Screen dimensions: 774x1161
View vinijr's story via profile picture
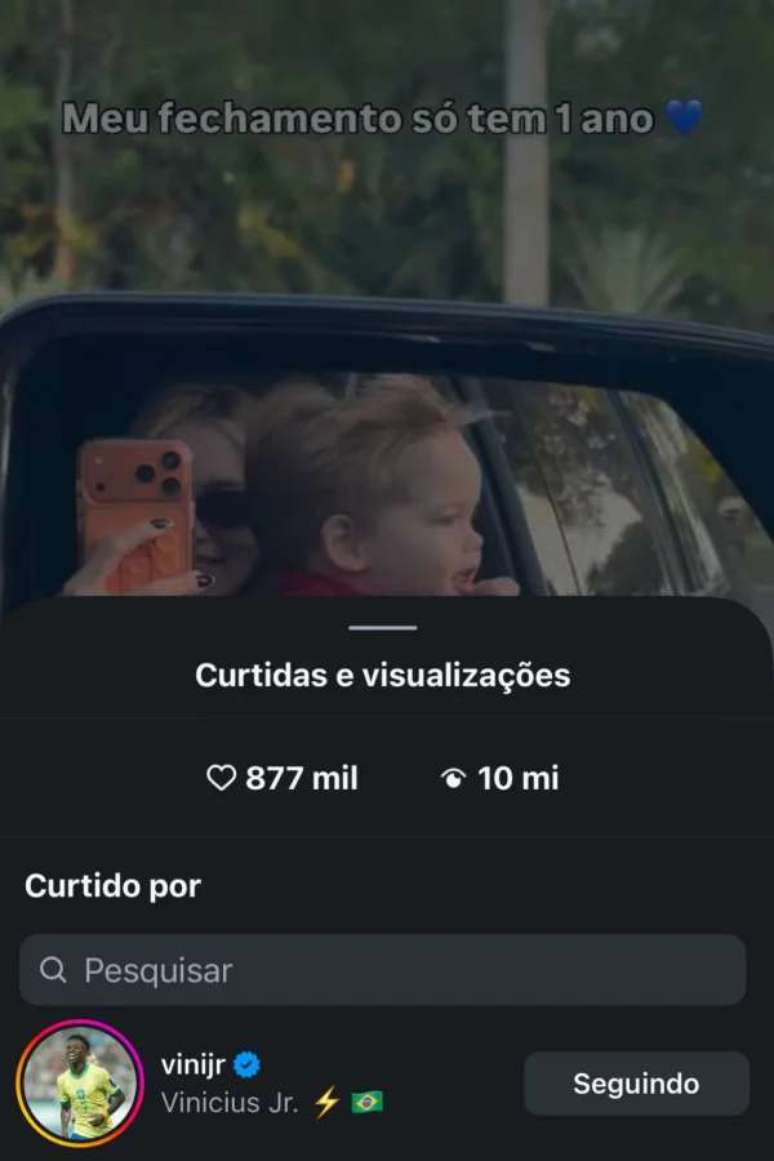80,1083
